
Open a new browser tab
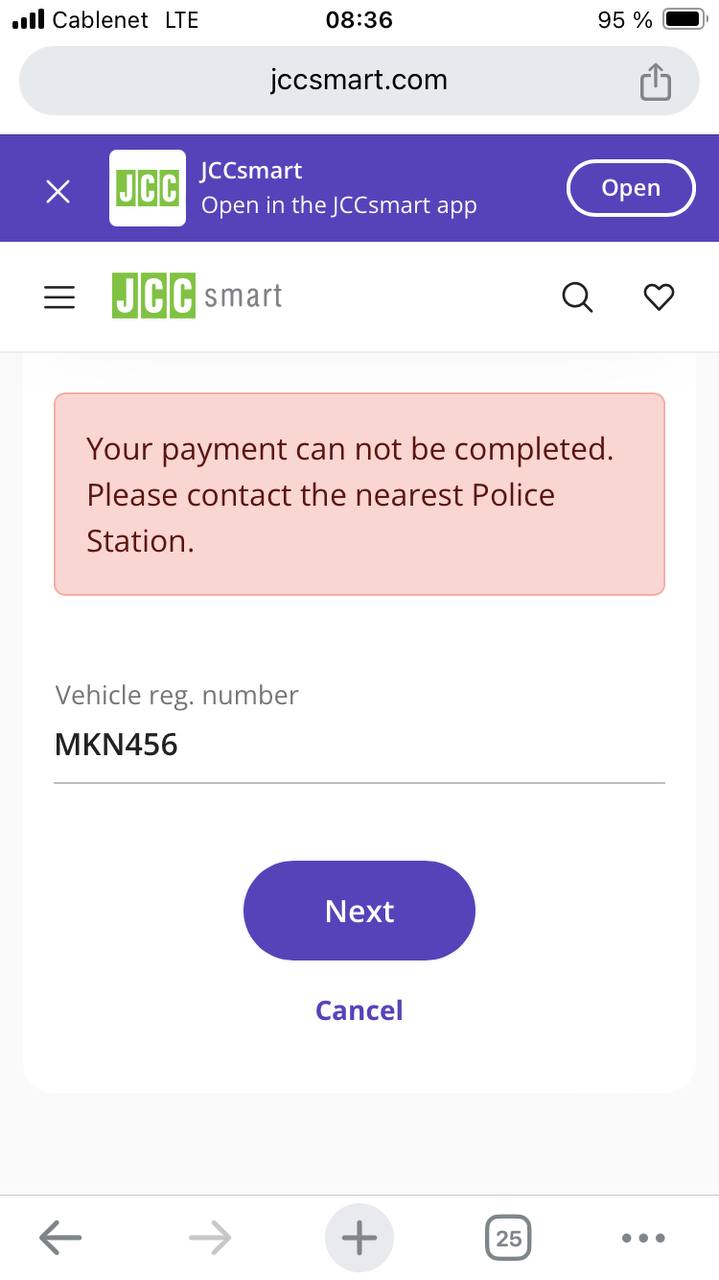(x=359, y=1238)
